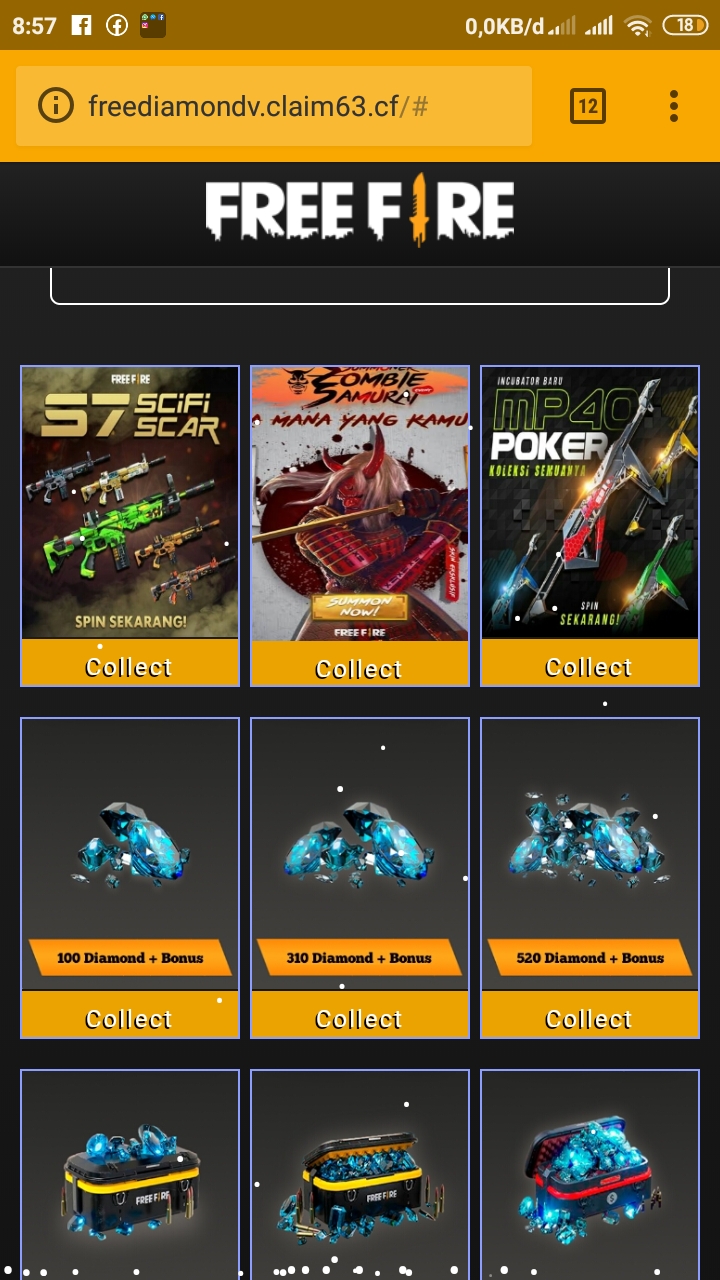Open the tab switcher showing 12 tabs
Image resolution: width=720 pixels, height=1280 pixels.
[587, 106]
